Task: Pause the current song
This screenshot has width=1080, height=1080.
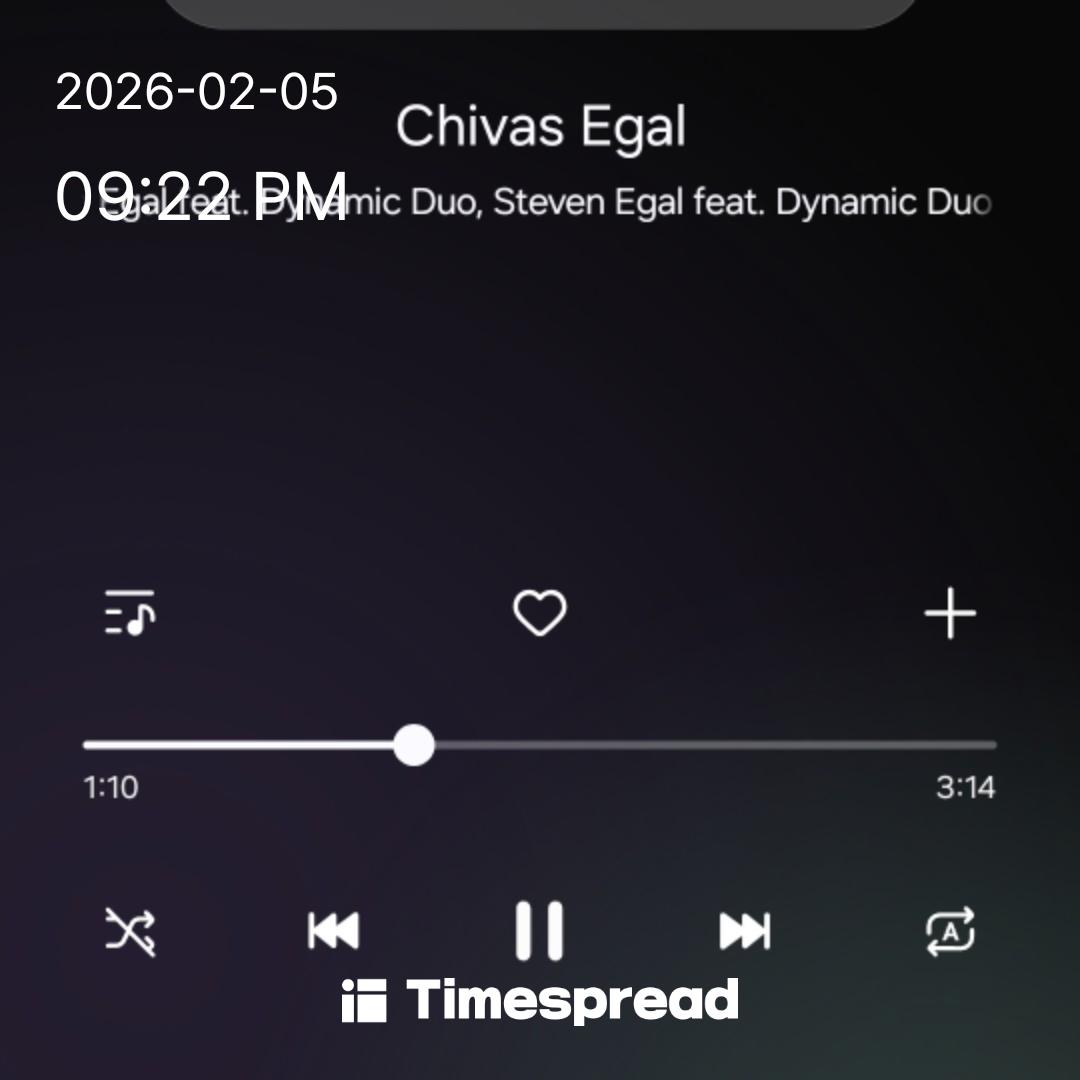Action: pyautogui.click(x=540, y=932)
